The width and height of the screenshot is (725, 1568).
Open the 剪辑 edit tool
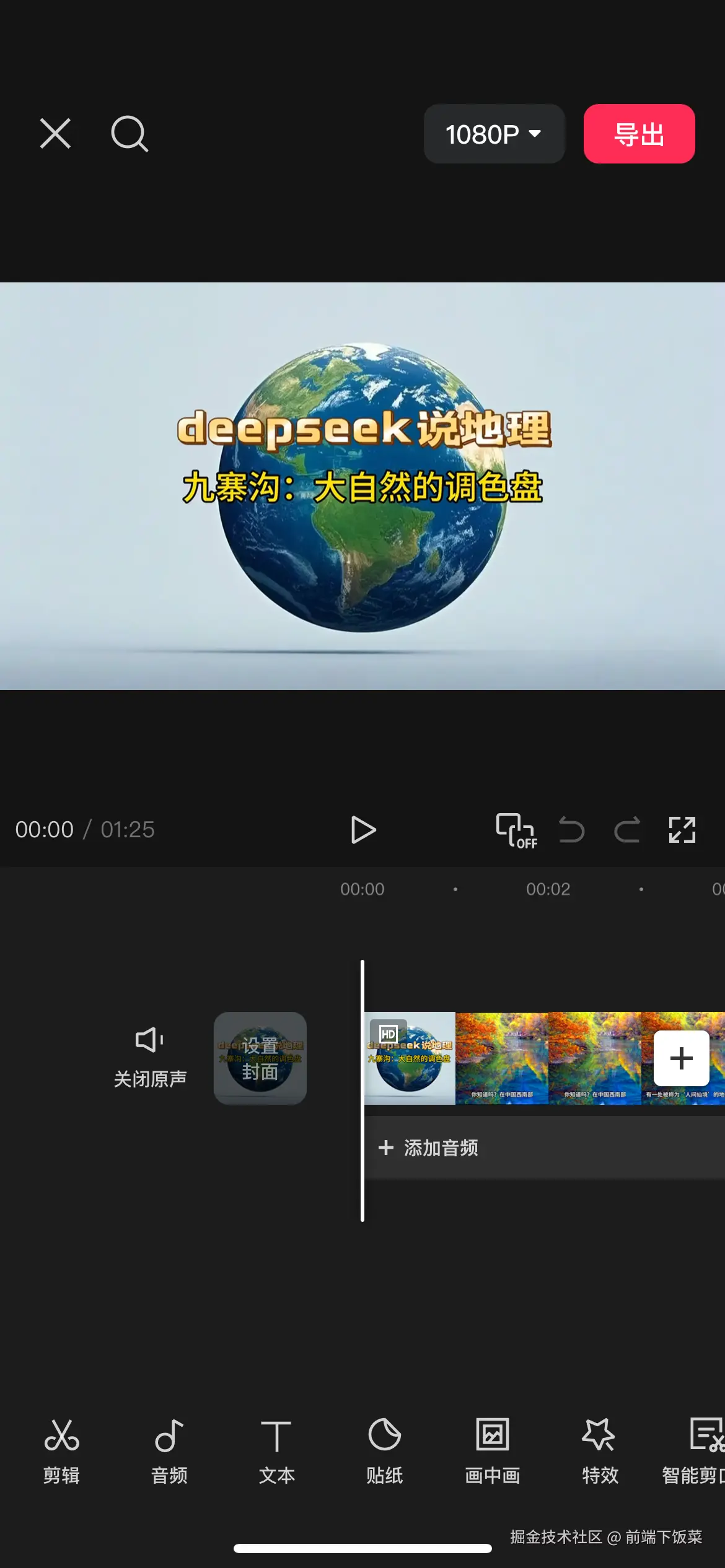(61, 1450)
